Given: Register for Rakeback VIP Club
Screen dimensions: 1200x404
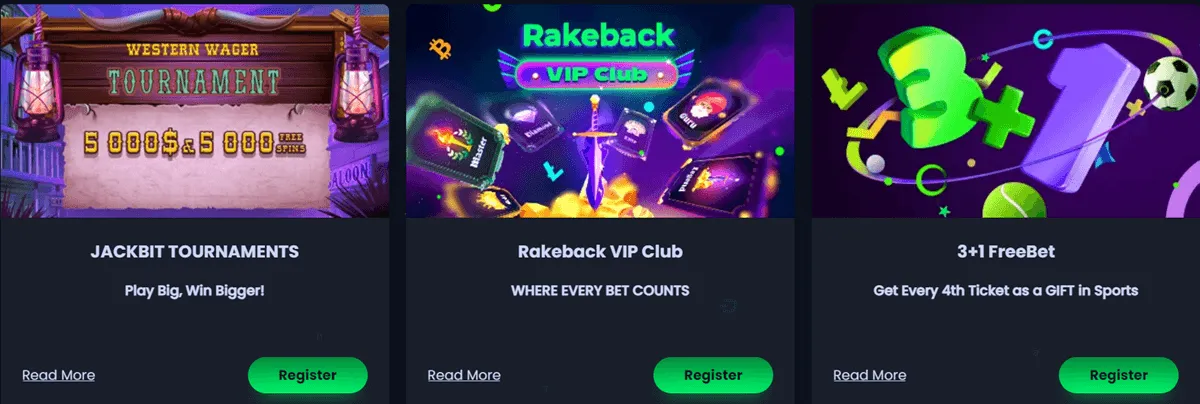Looking at the screenshot, I should pyautogui.click(x=713, y=375).
